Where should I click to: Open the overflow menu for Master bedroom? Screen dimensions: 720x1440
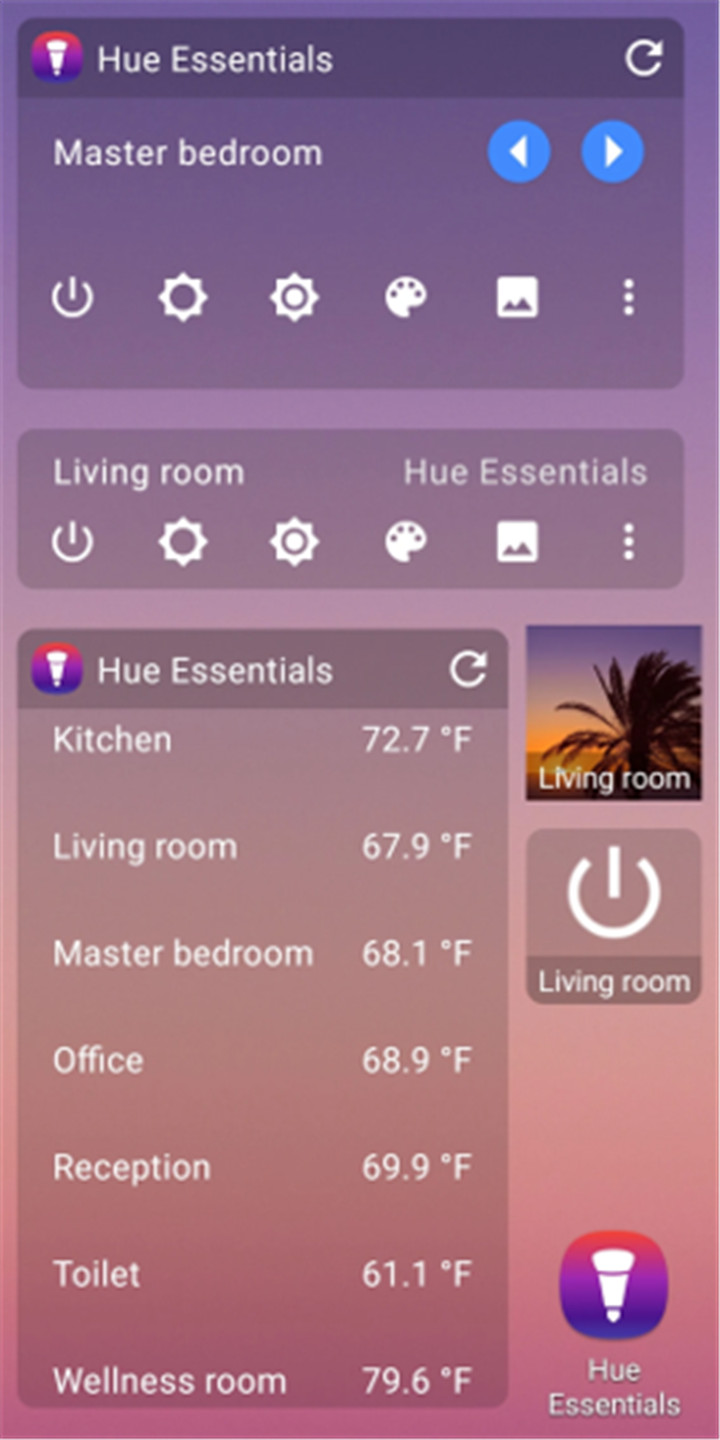point(628,298)
